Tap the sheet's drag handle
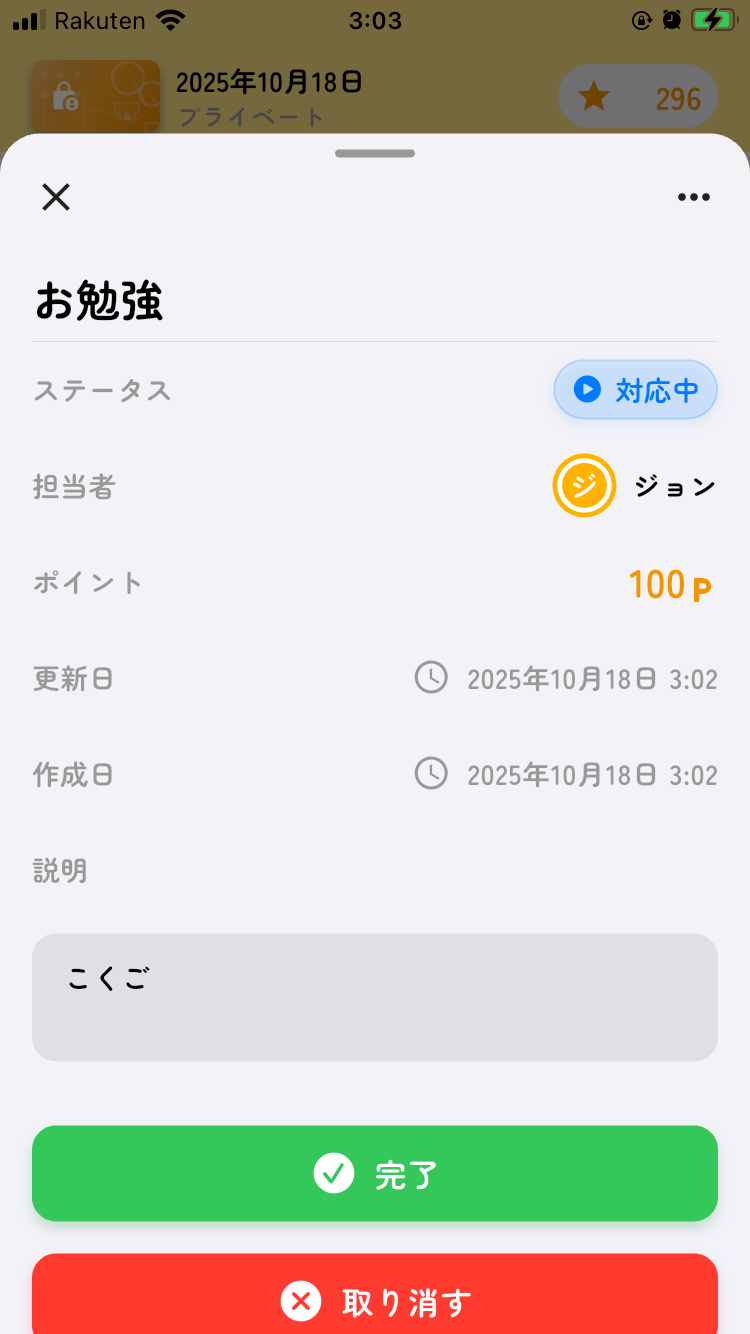Image resolution: width=750 pixels, height=1334 pixels. (x=375, y=154)
